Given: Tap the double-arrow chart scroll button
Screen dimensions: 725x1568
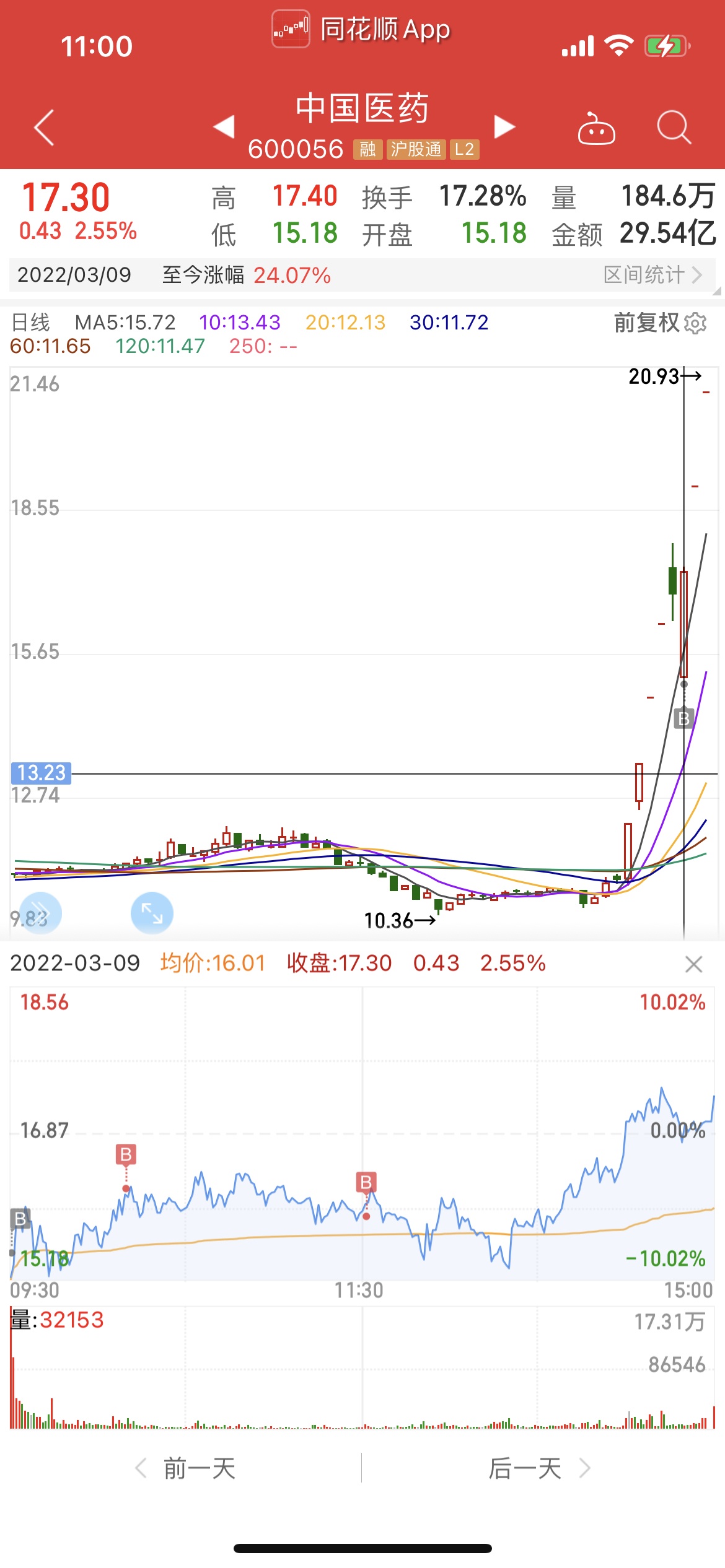Looking at the screenshot, I should (40, 913).
